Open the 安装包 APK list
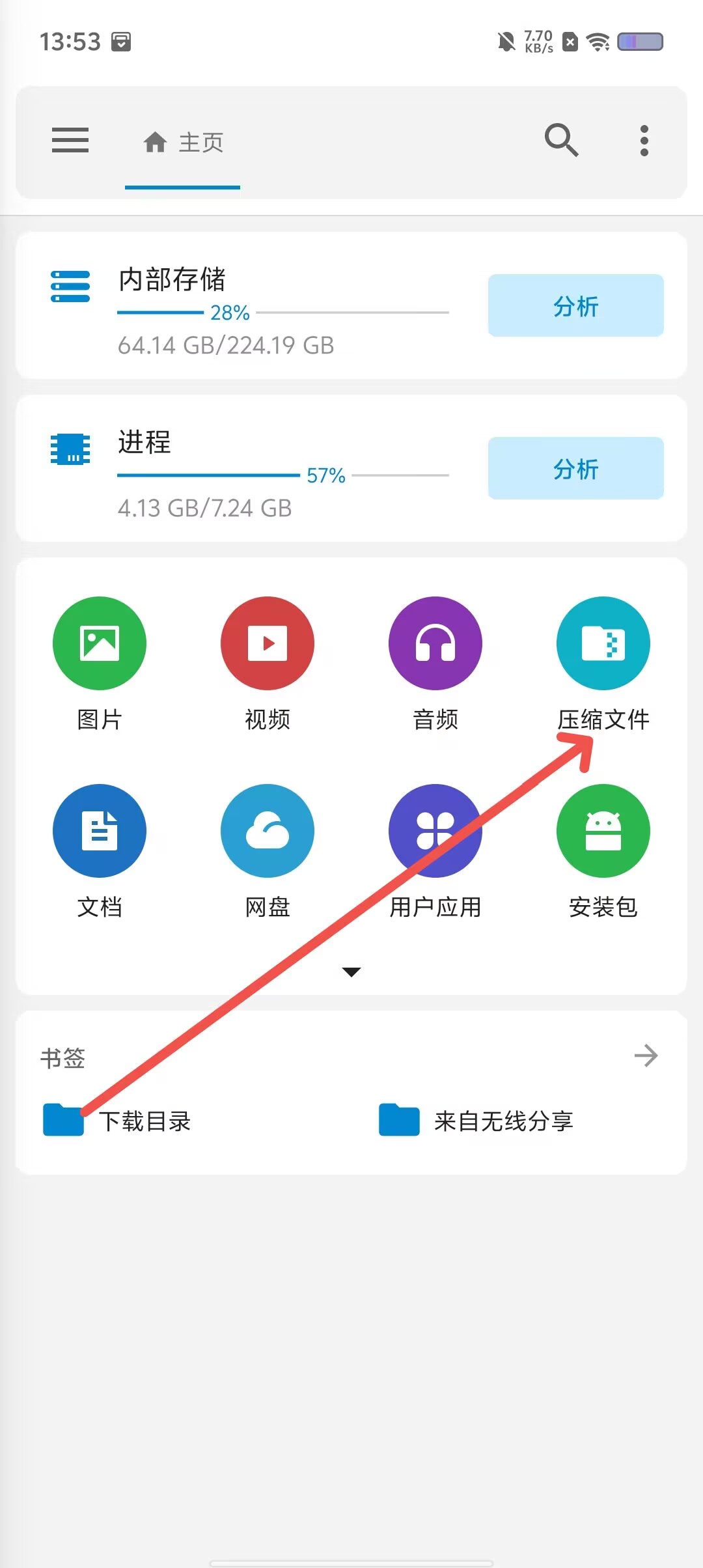This screenshot has width=703, height=1568. [x=603, y=832]
